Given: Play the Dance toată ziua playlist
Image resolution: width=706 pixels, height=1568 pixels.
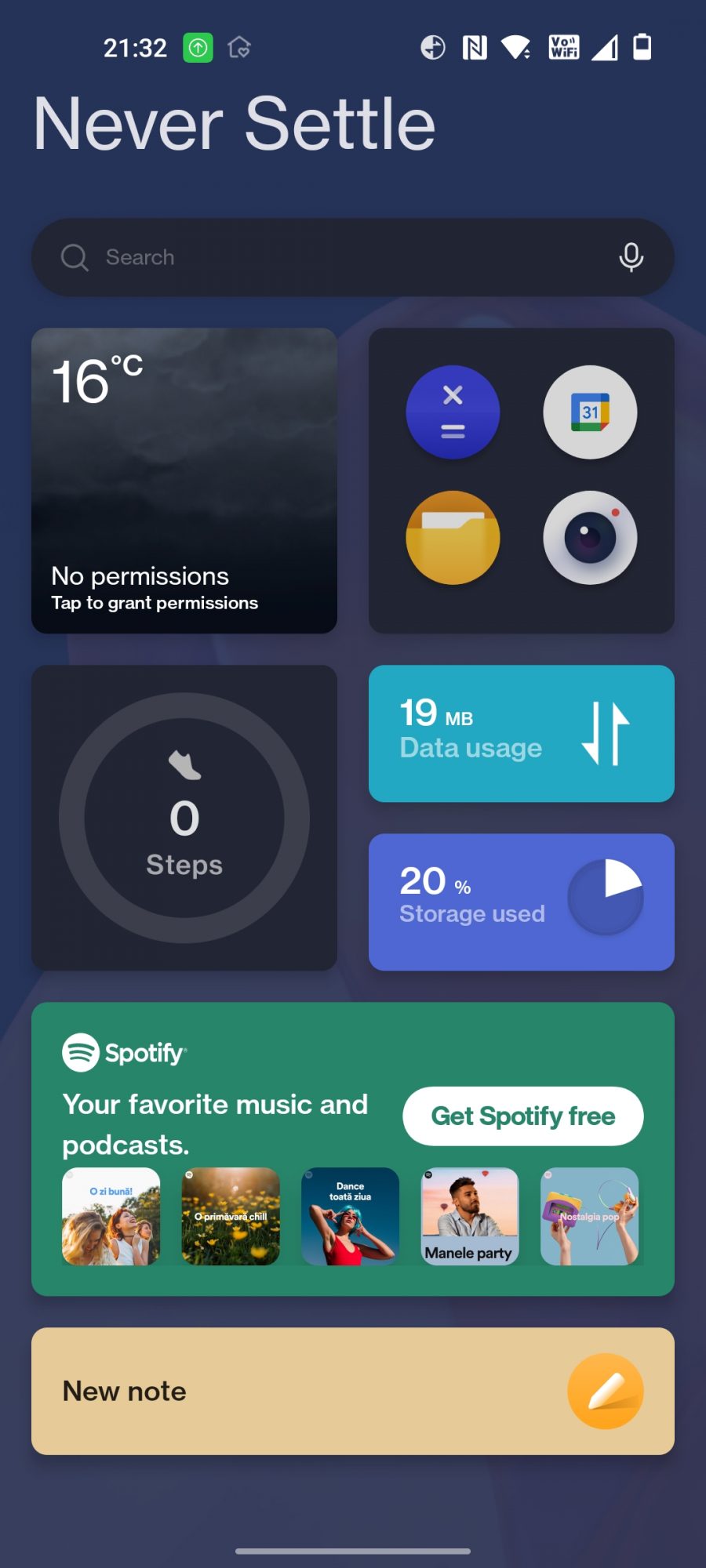Looking at the screenshot, I should [x=350, y=1216].
